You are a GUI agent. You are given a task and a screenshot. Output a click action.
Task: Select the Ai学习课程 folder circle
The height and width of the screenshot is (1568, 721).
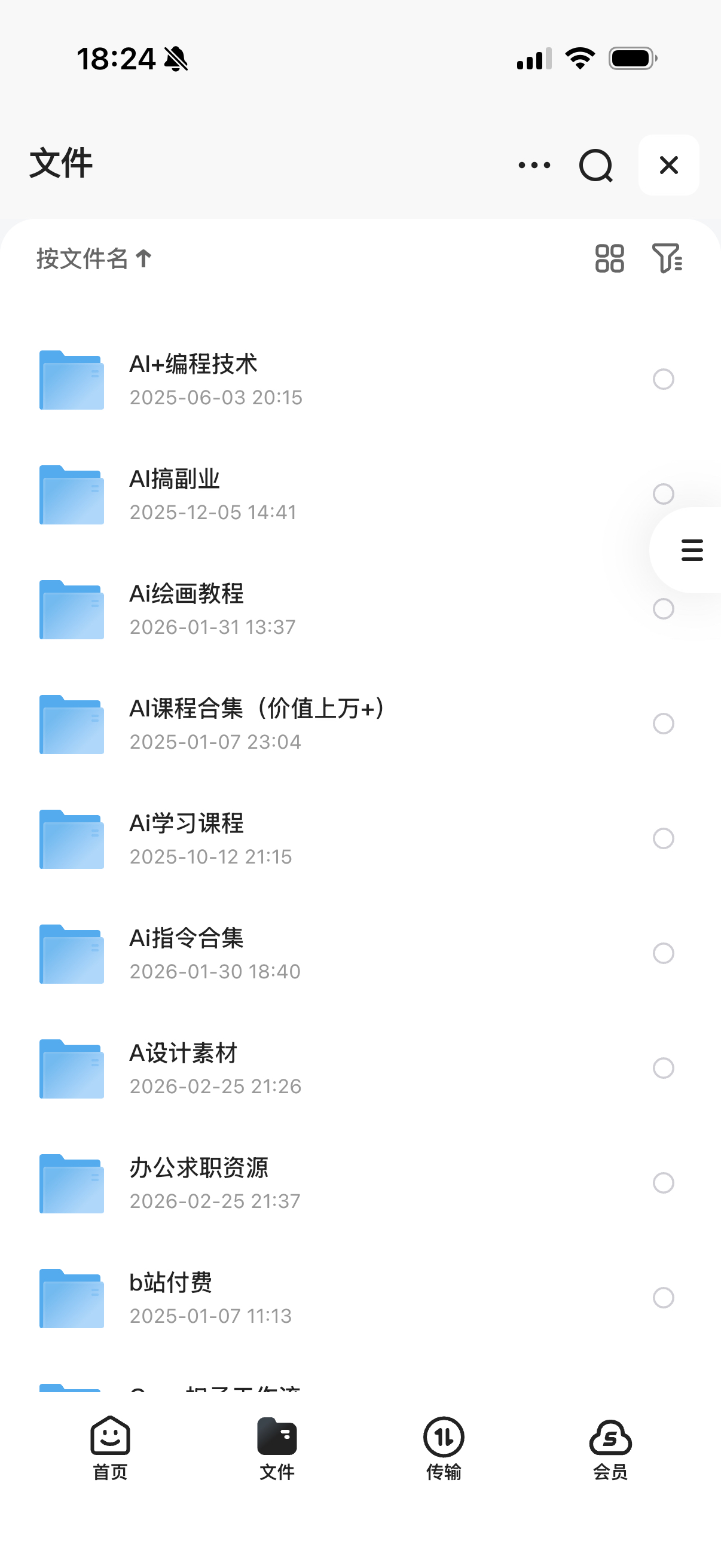click(x=663, y=839)
